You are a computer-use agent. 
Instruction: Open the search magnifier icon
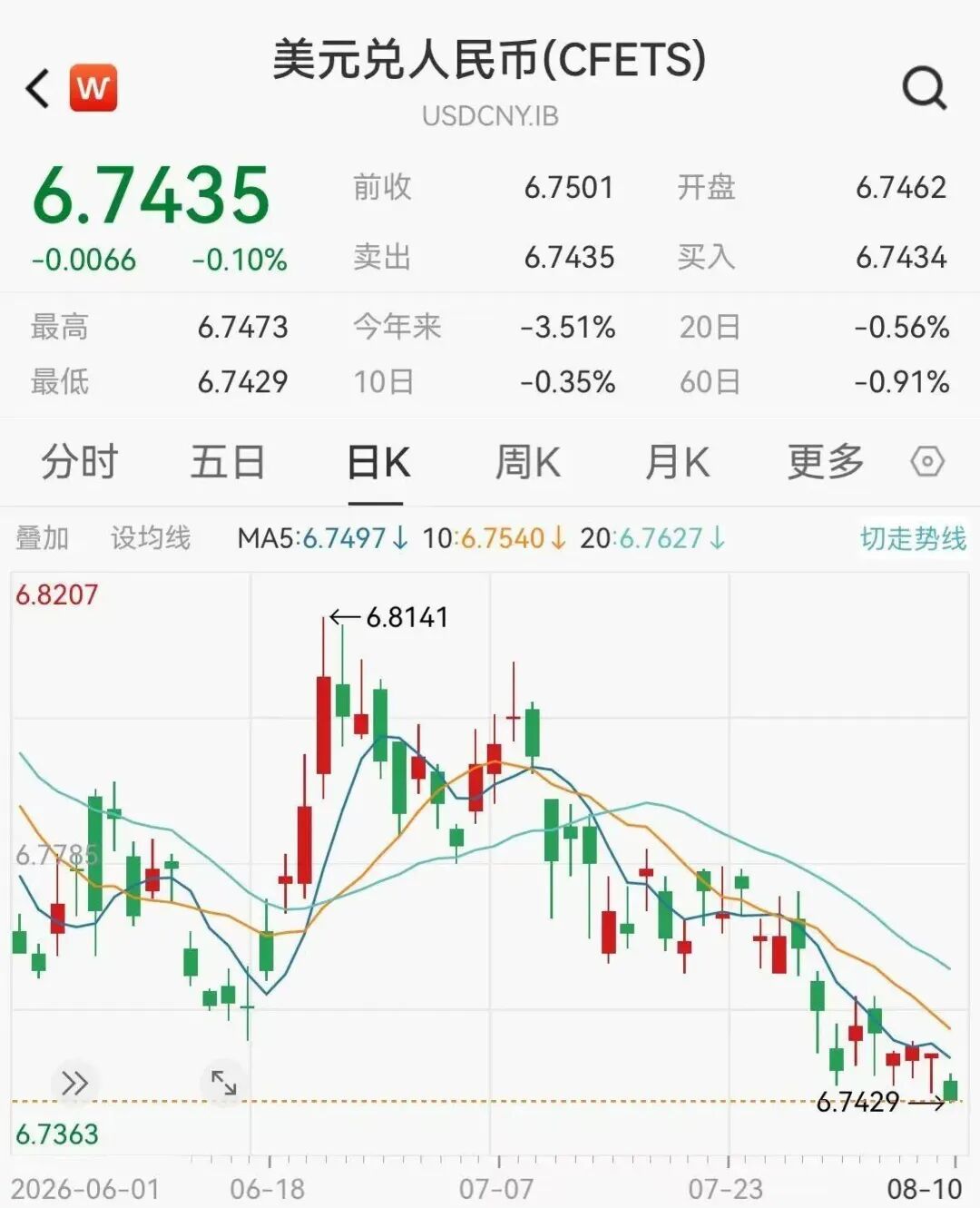[925, 88]
